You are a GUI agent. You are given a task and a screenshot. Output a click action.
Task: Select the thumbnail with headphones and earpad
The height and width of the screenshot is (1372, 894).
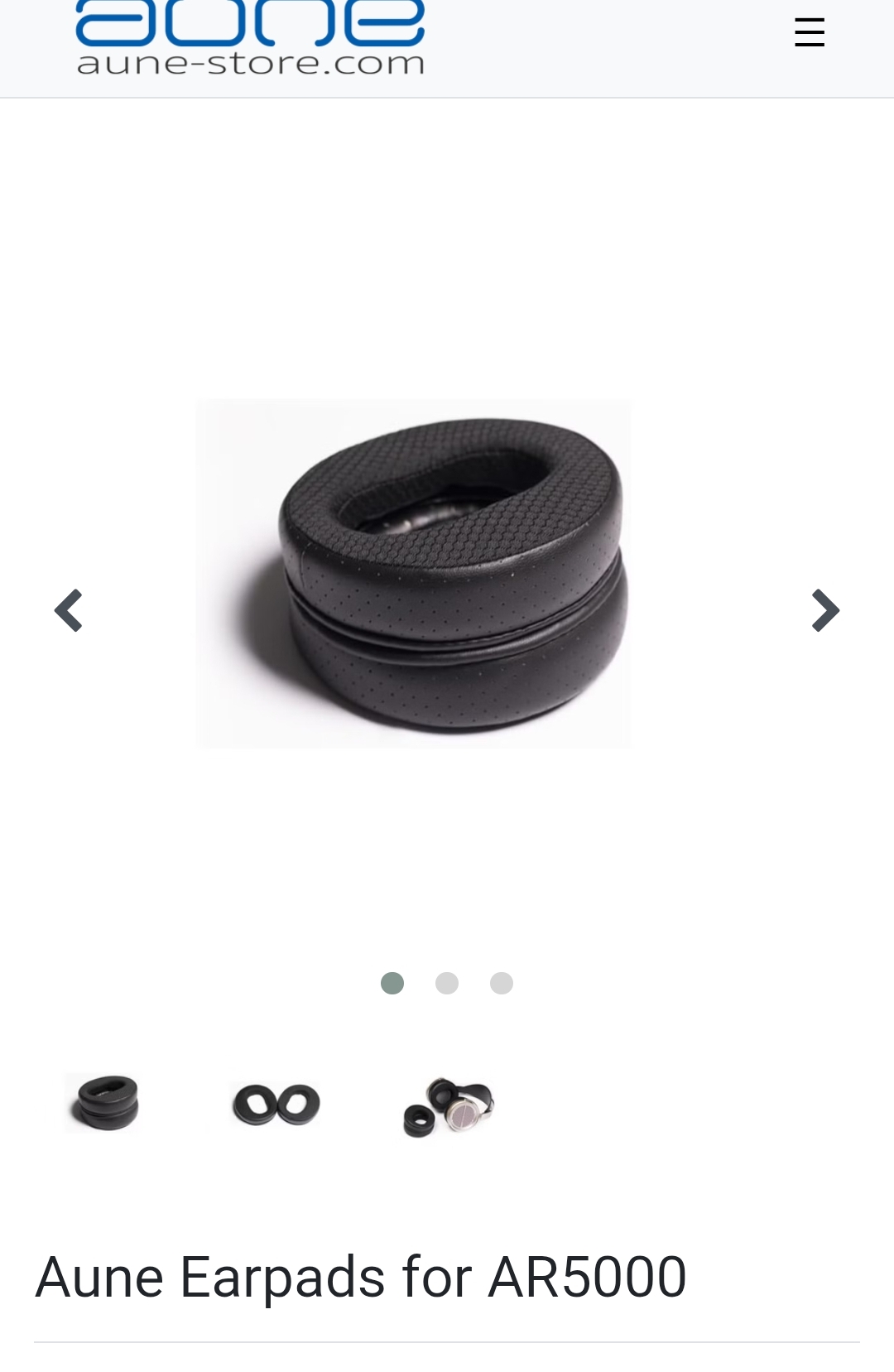(x=448, y=1106)
